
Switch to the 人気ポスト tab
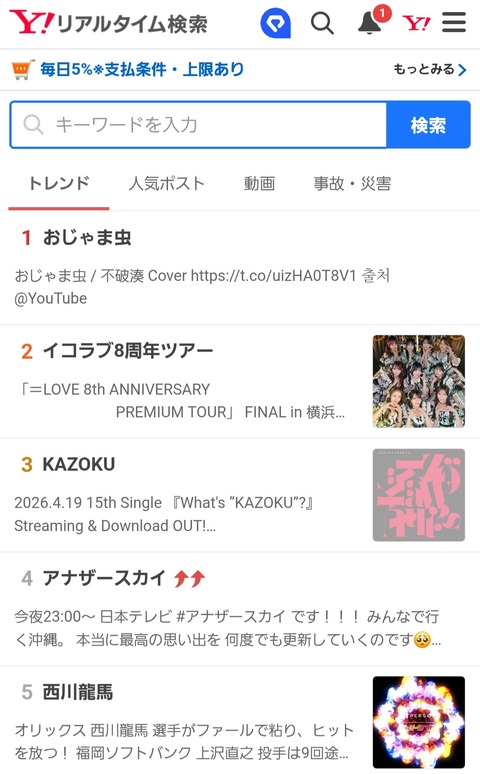coord(166,183)
